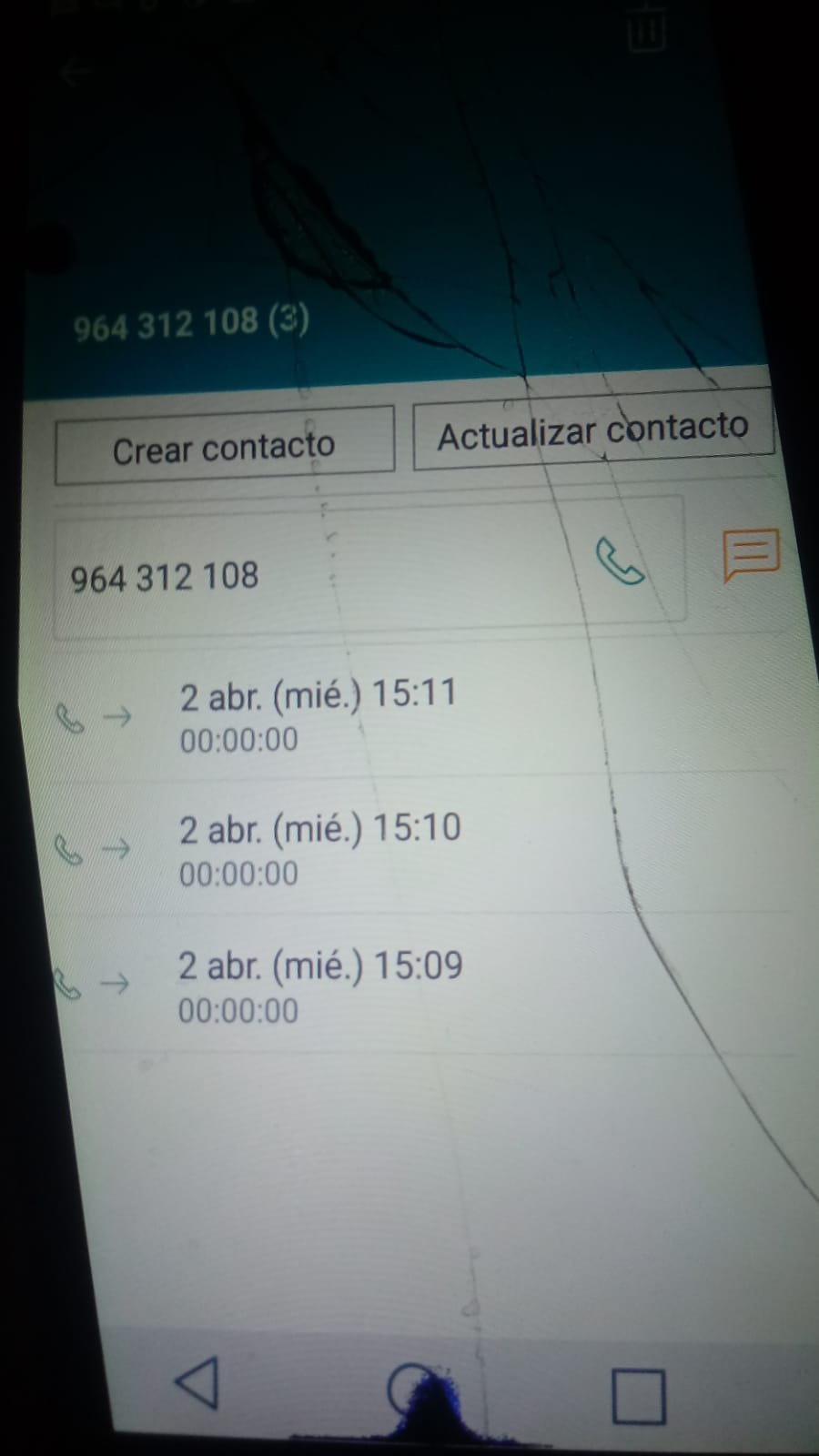Viewport: 819px width, 1456px height.
Task: Open recent apps square button
Action: pos(638,1396)
